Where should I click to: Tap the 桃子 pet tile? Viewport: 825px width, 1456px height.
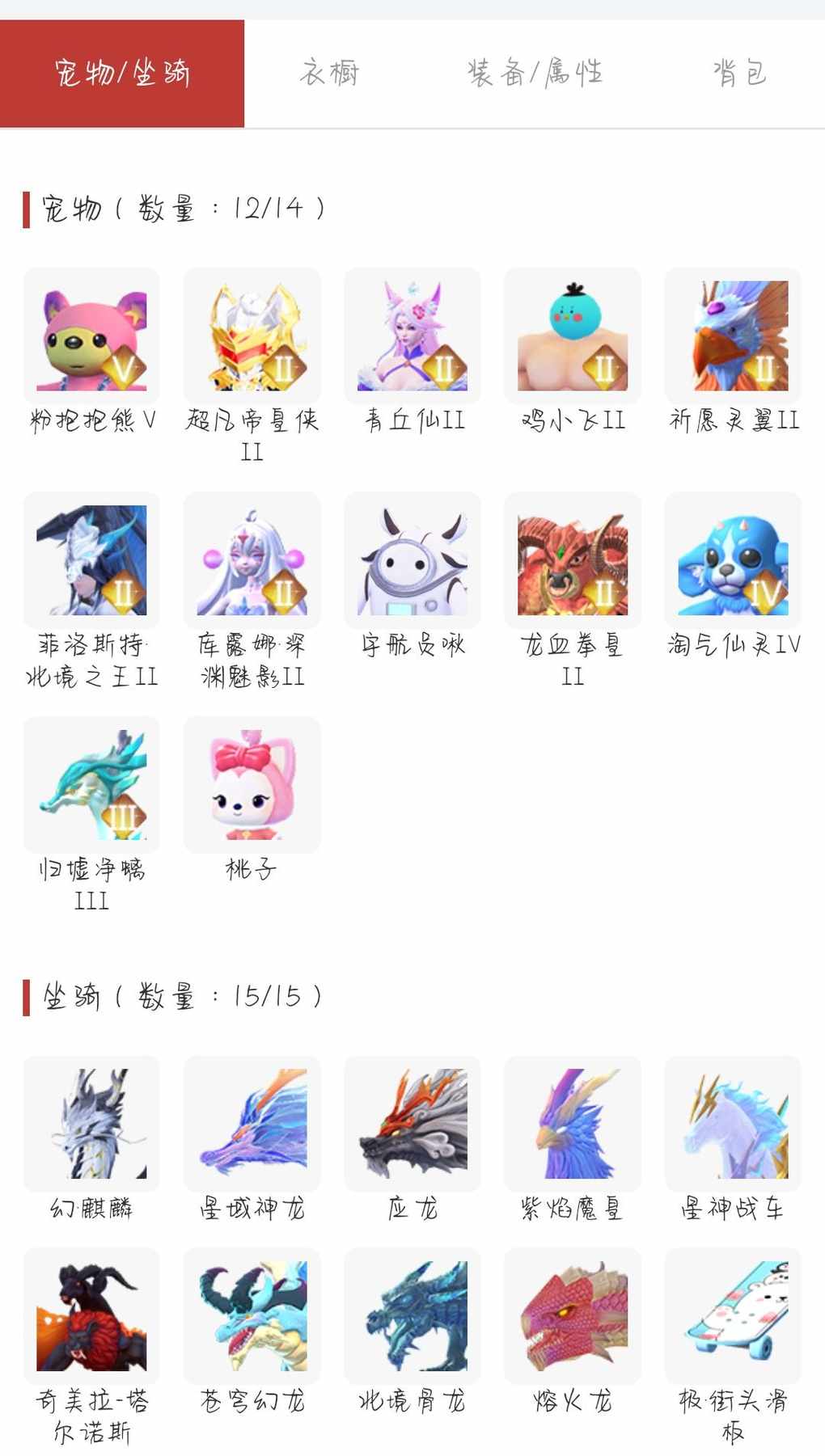click(x=252, y=785)
